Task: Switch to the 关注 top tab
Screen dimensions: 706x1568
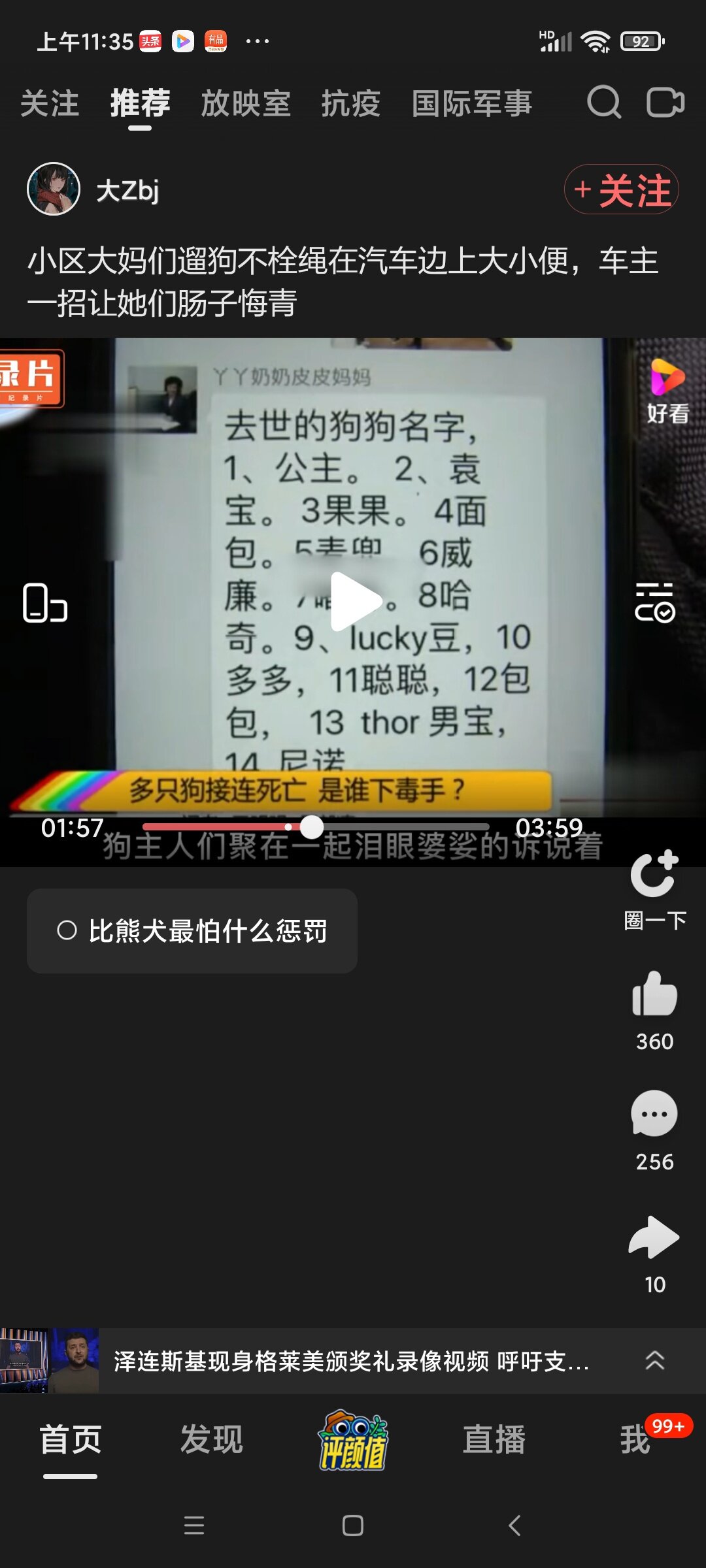Action: 50,104
